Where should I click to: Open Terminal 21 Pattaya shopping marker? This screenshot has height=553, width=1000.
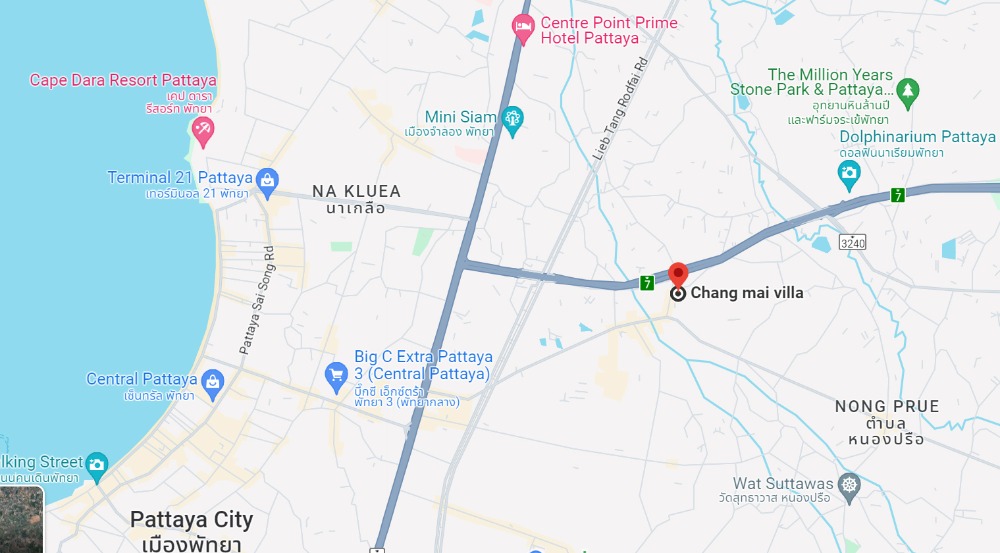(267, 180)
